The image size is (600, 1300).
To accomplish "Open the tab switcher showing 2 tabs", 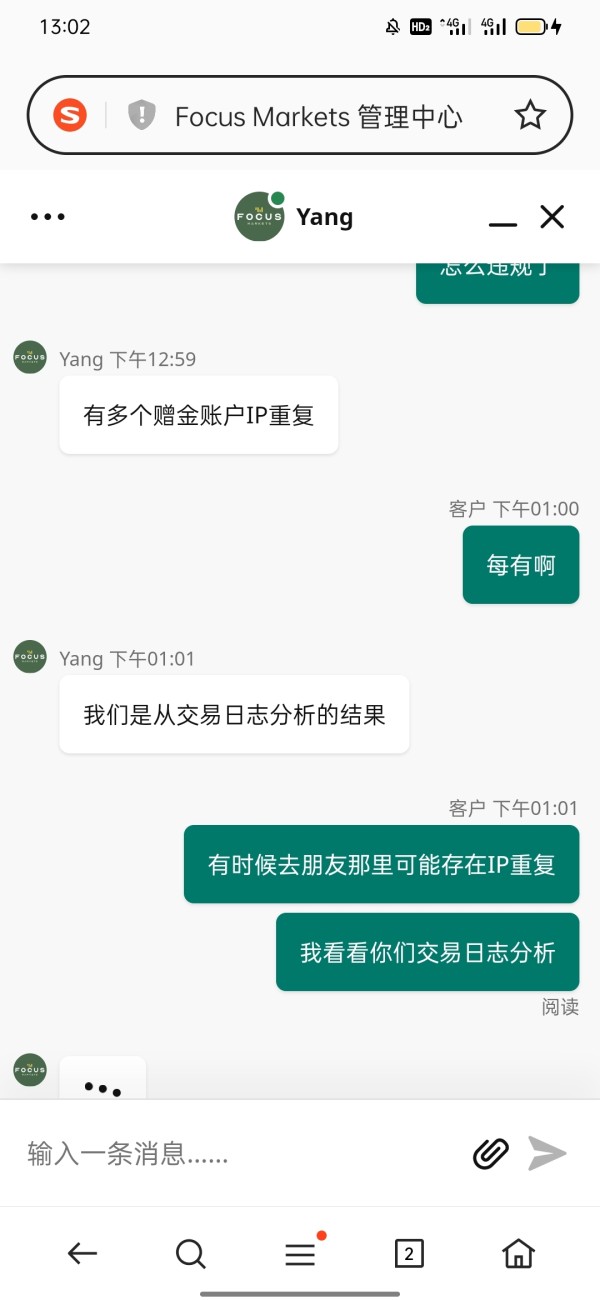I will [409, 1253].
